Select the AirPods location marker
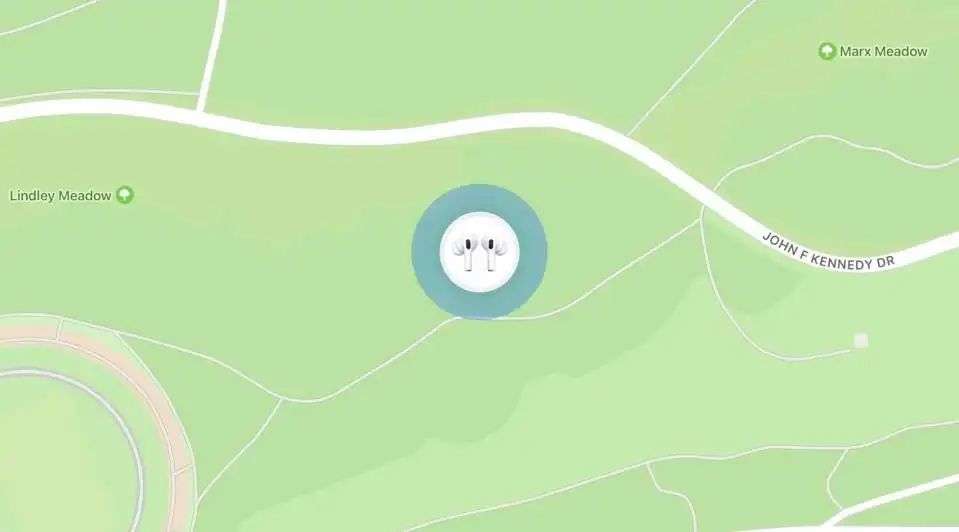Image resolution: width=959 pixels, height=532 pixels. 479,251
